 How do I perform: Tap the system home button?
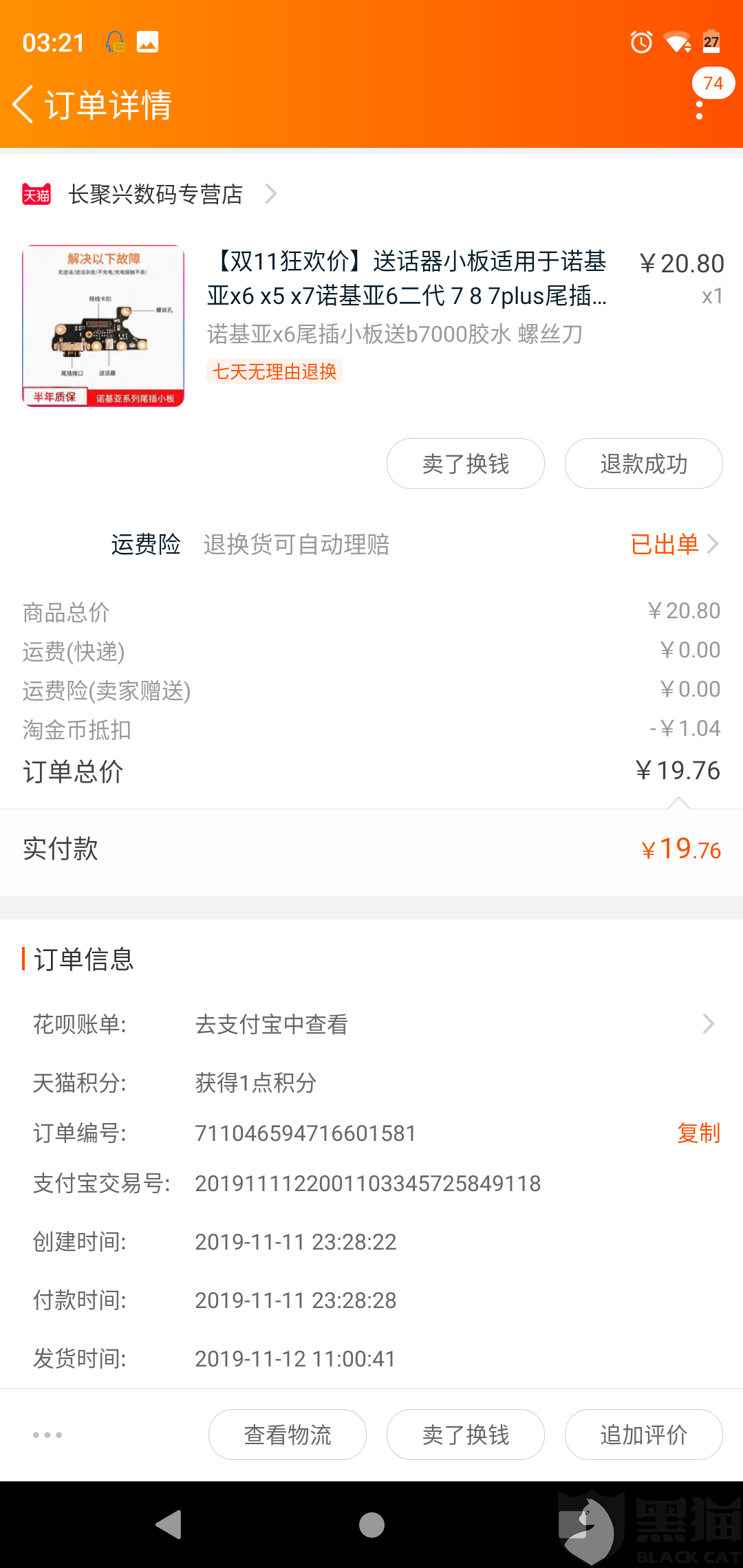(x=371, y=1525)
